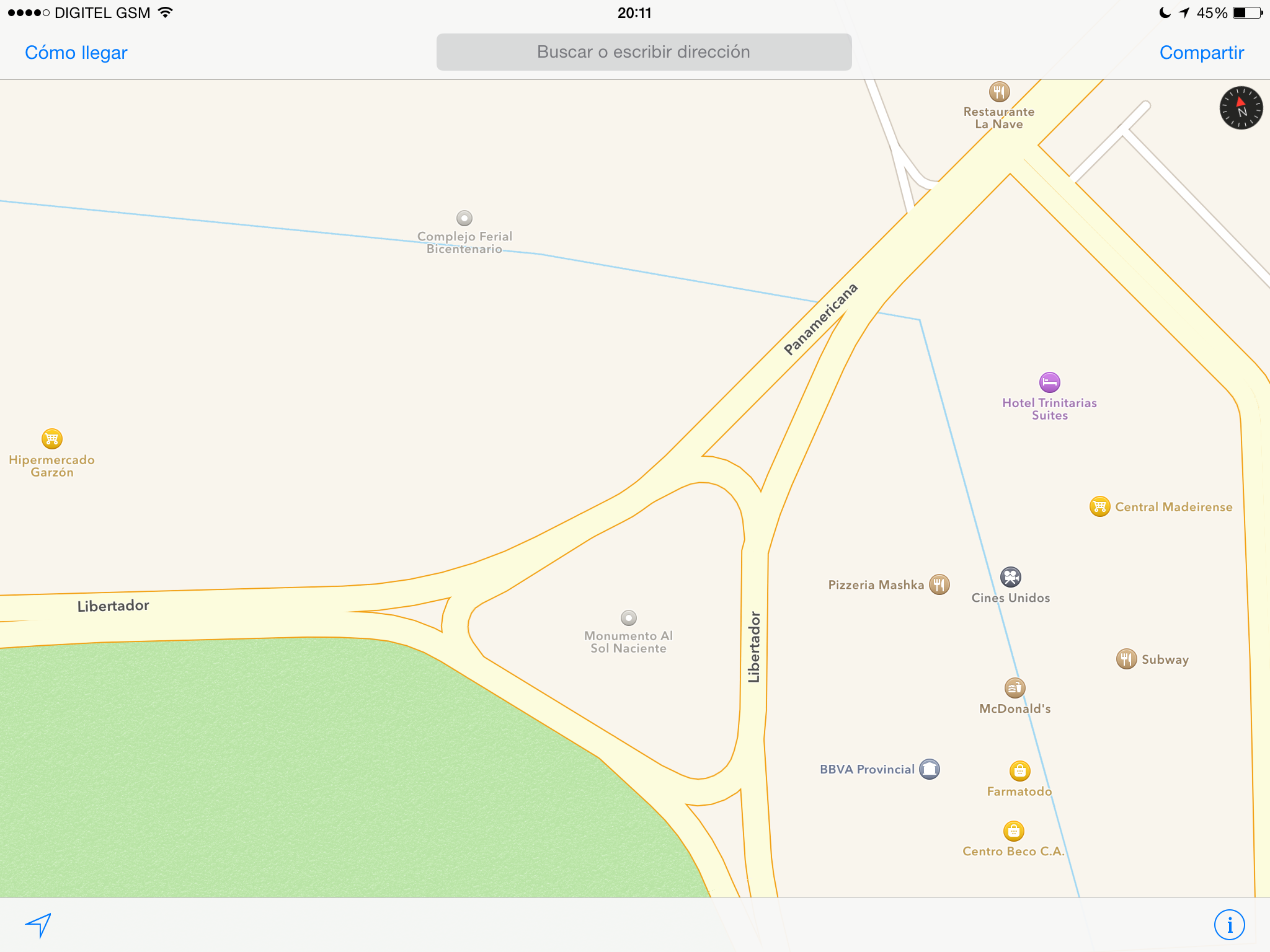Image resolution: width=1270 pixels, height=952 pixels.
Task: Select Hotel Trinitarias Suites pin
Action: 1049,382
